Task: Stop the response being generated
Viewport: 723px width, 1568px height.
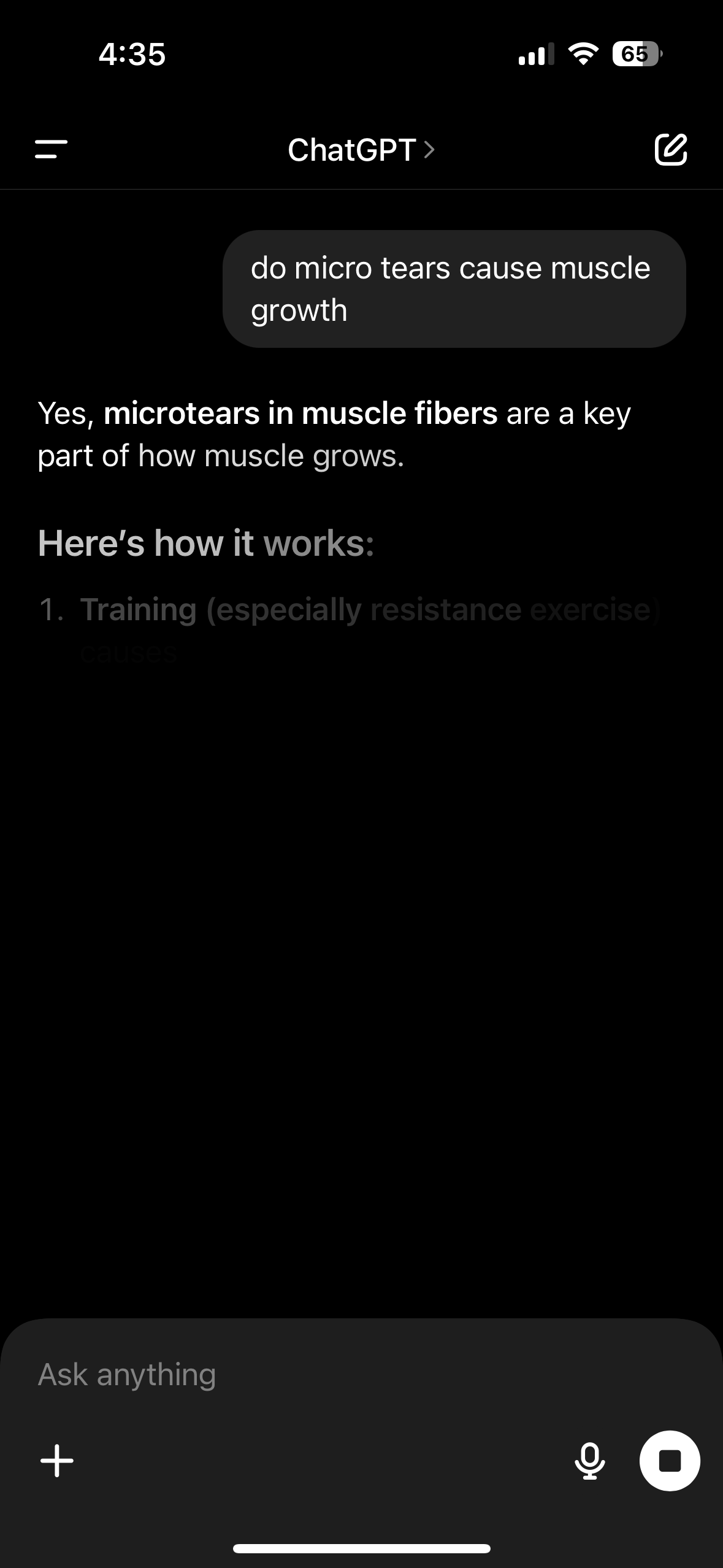Action: click(670, 1461)
